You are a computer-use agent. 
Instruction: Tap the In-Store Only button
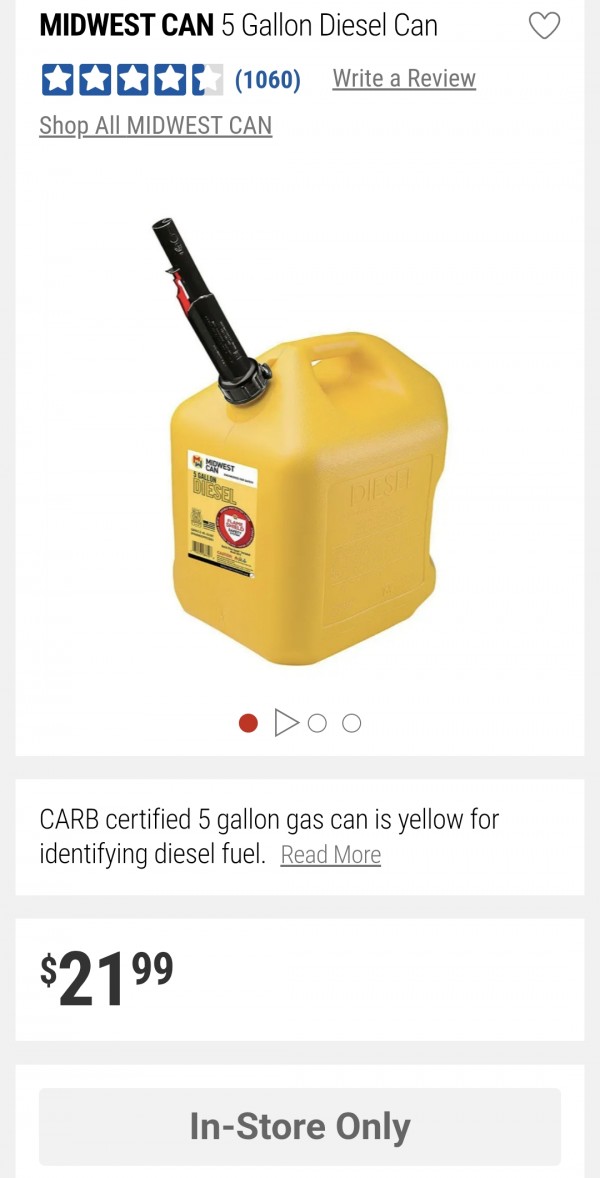point(300,1127)
